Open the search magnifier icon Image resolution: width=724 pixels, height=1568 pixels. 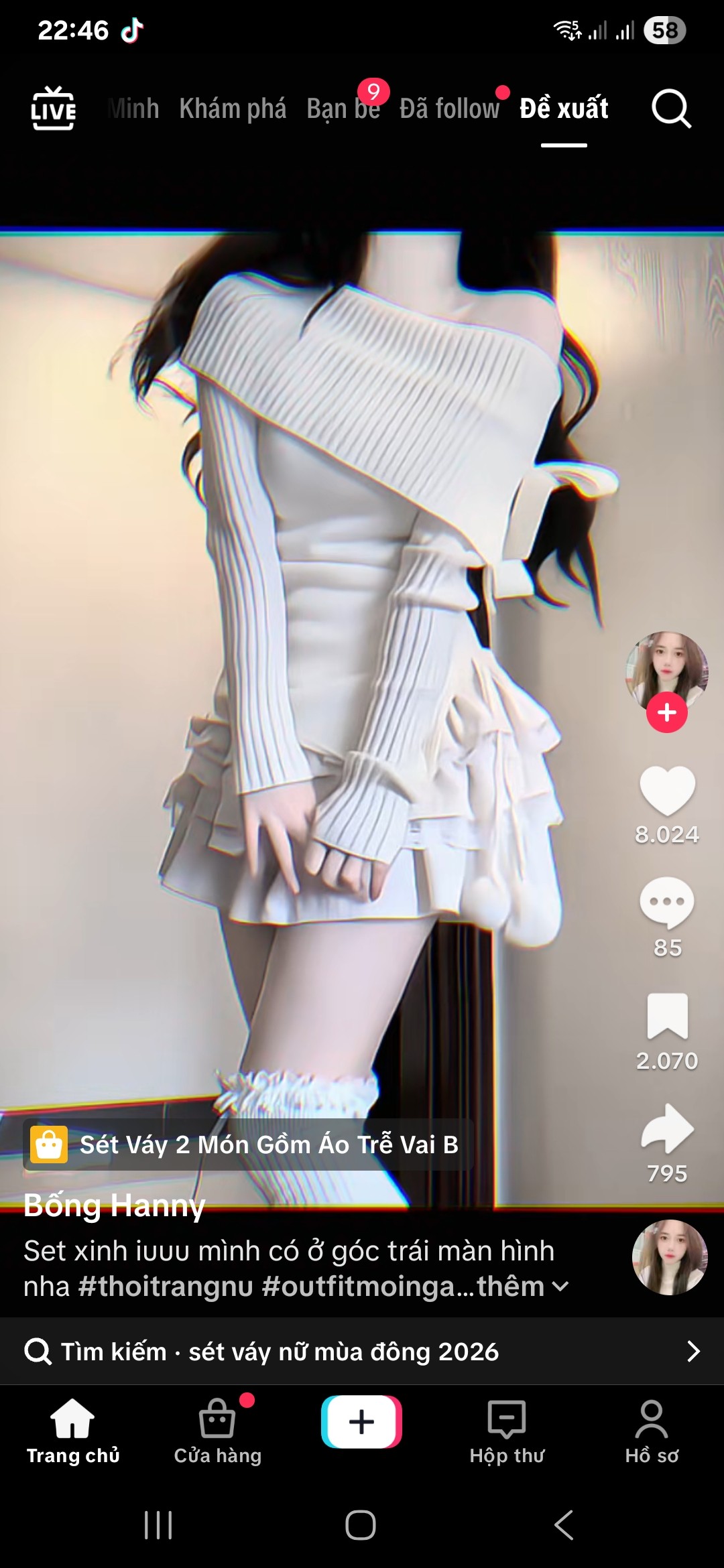671,109
